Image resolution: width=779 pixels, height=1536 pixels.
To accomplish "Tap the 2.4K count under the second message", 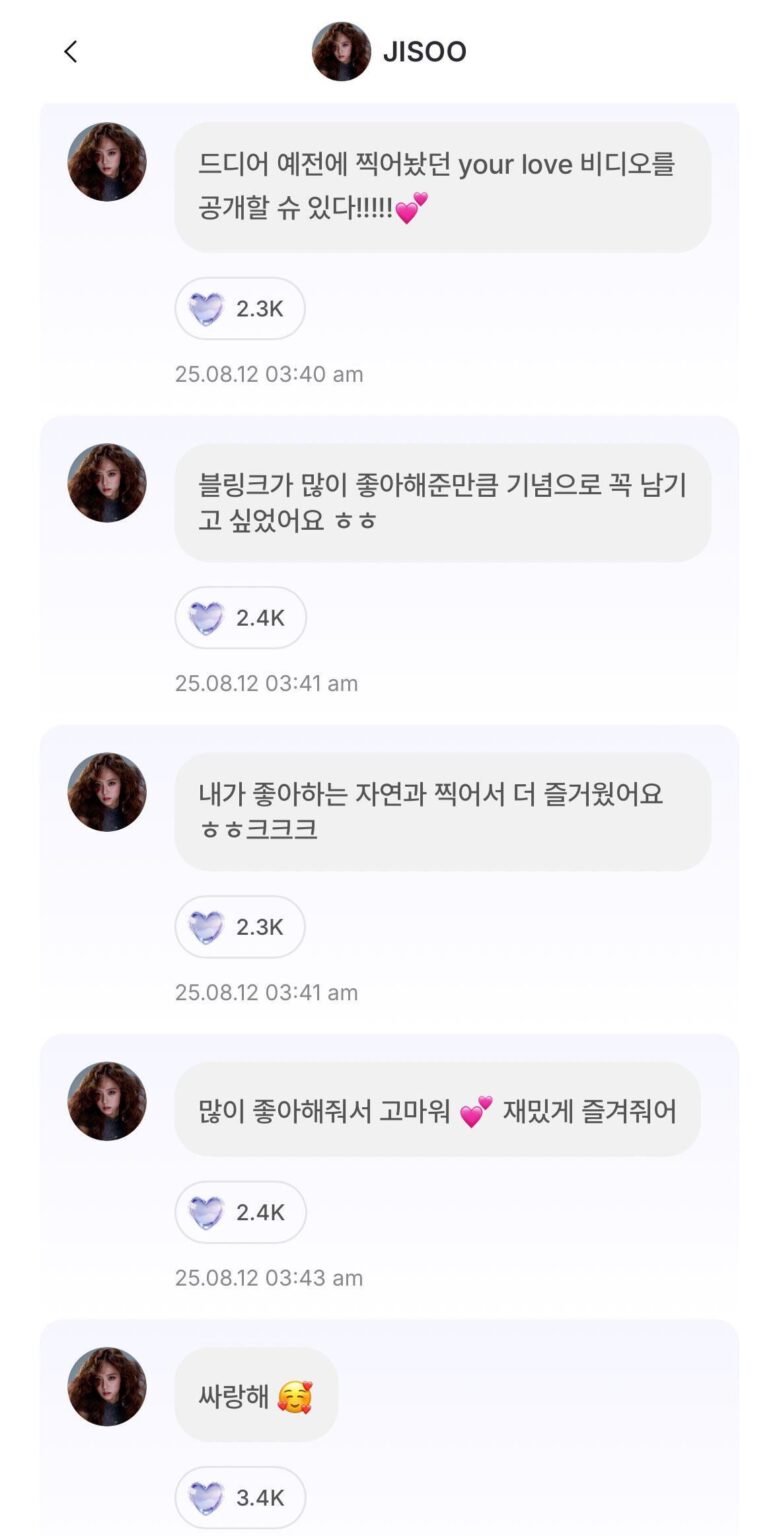I will (x=262, y=618).
